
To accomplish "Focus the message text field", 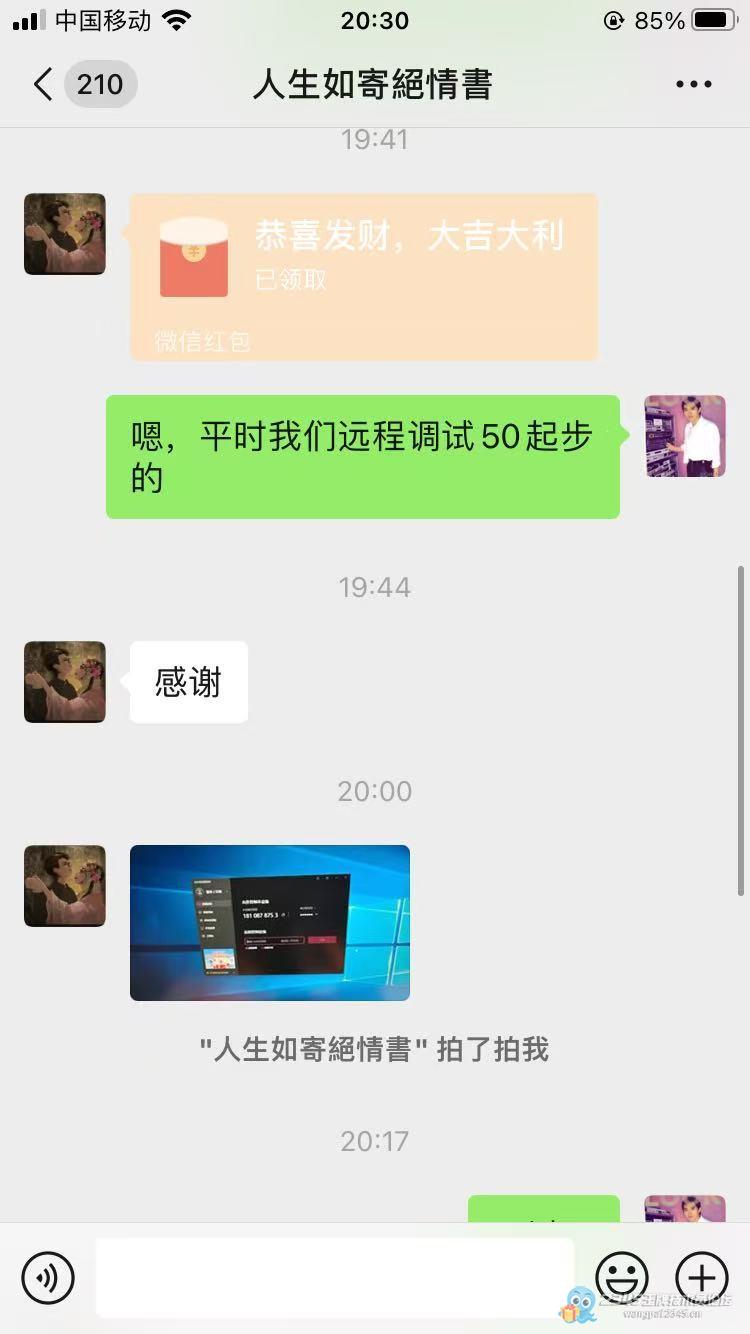I will [335, 1277].
